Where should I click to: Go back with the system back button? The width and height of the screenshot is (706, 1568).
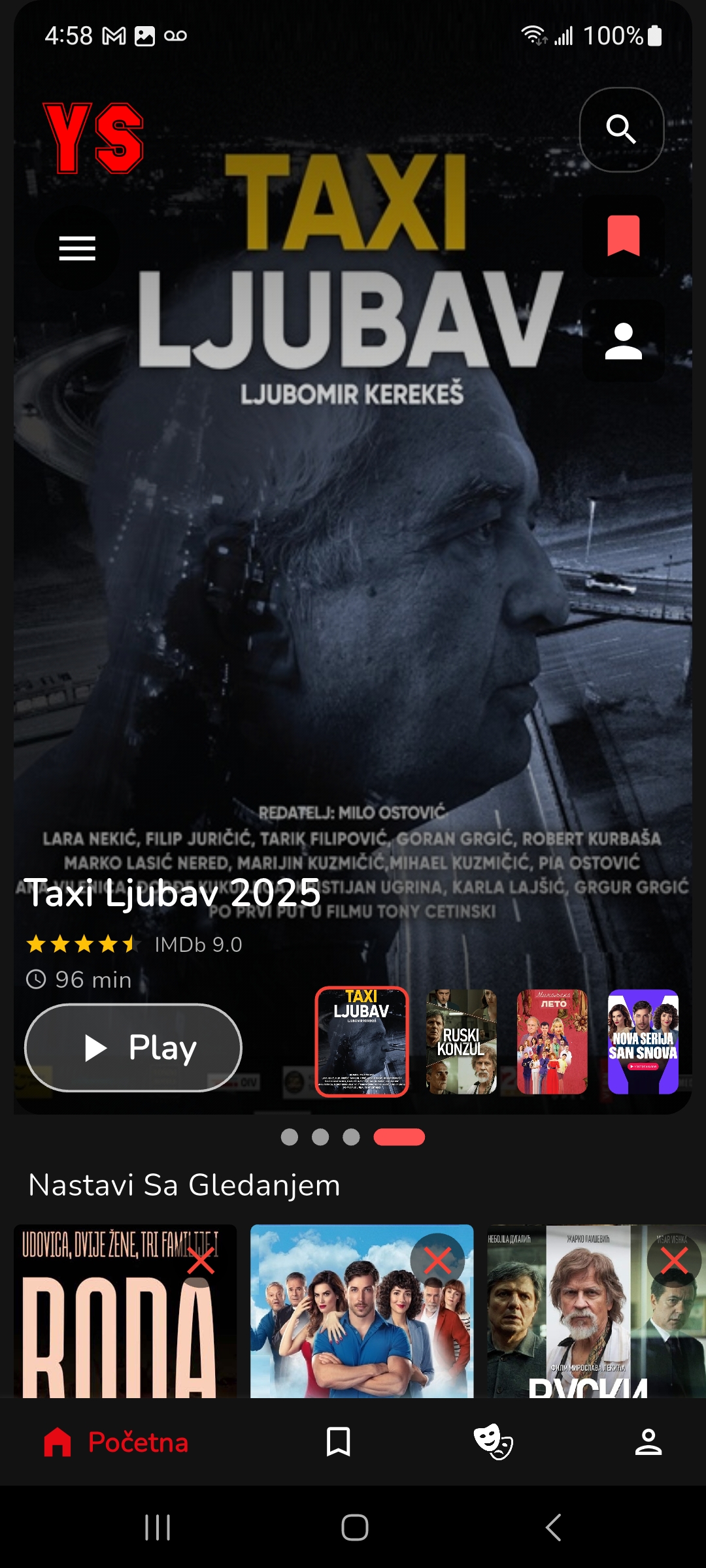pyautogui.click(x=553, y=1527)
